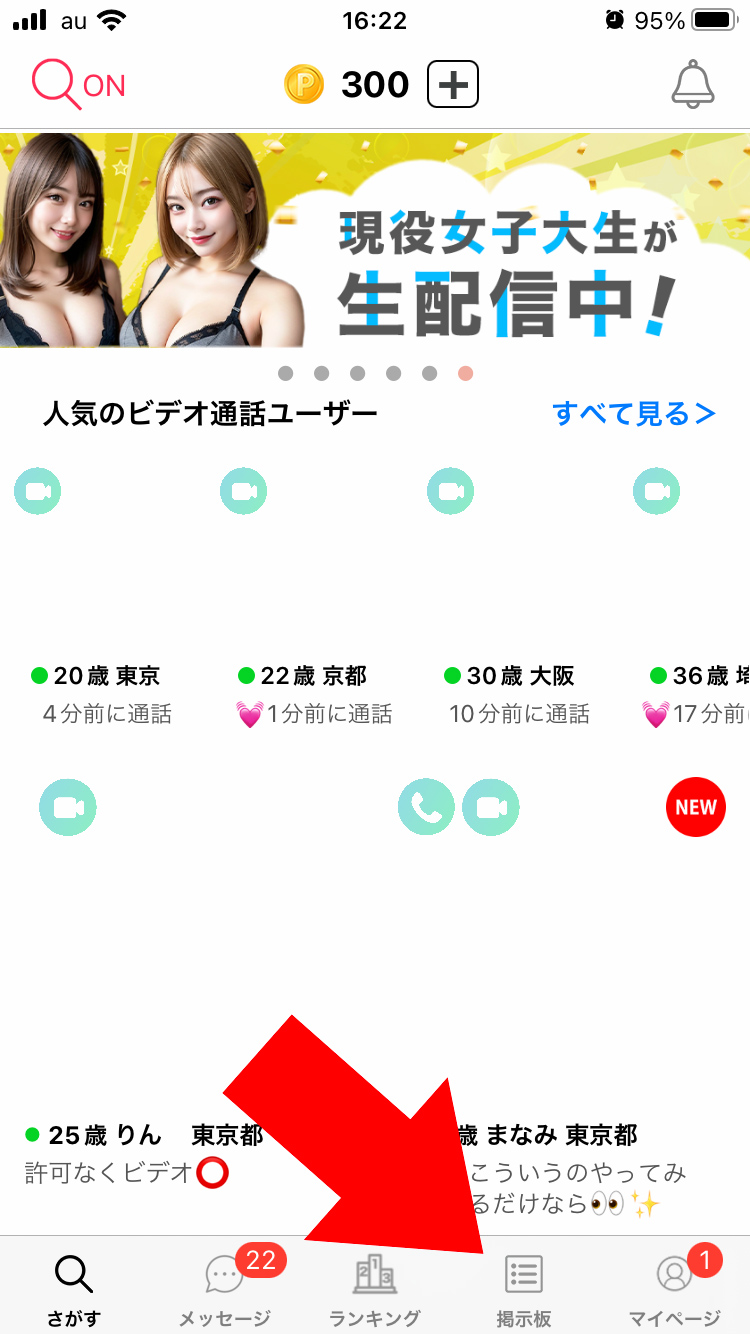Viewport: 750px width, 1334px height.
Task: Open the 現役女子大生が生配信中 banner
Action: click(x=375, y=240)
